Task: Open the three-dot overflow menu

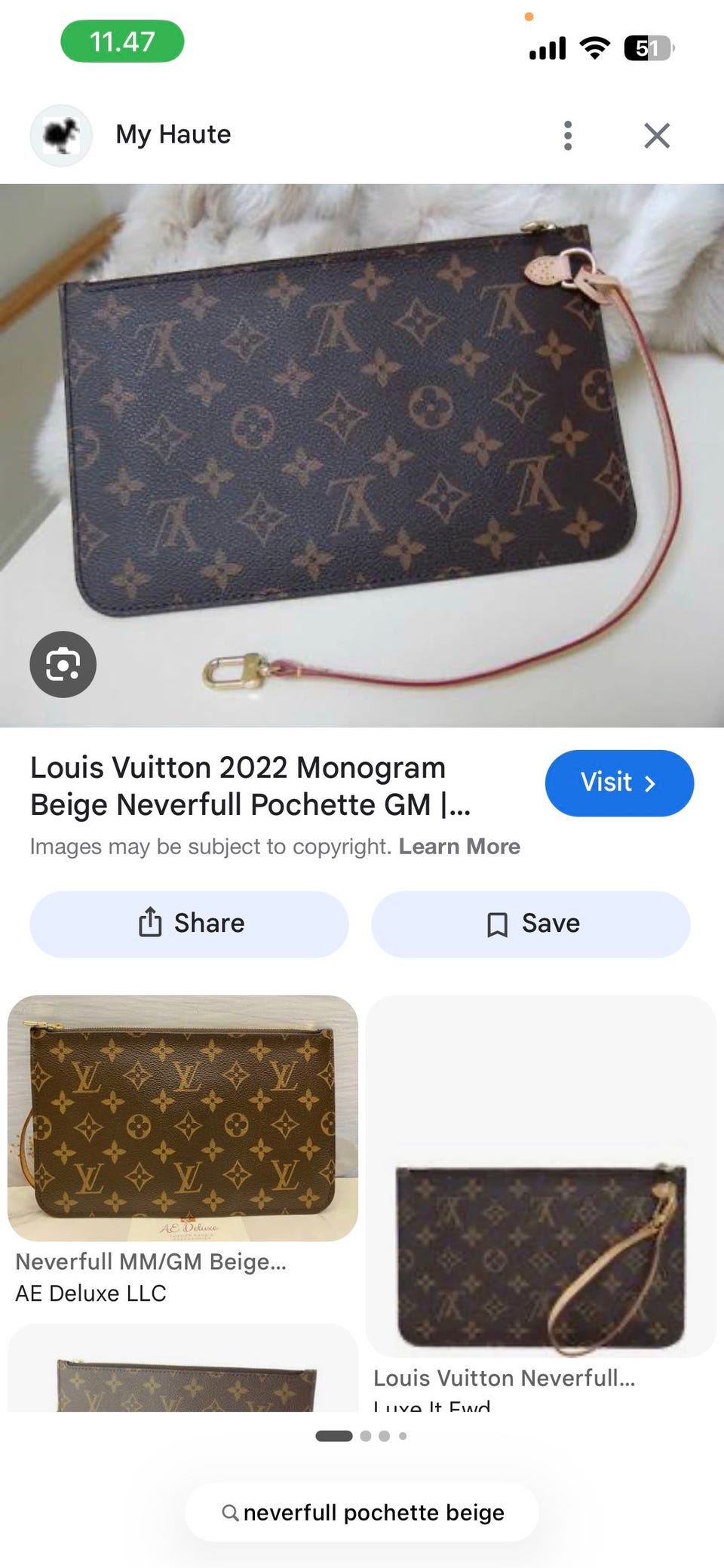Action: (x=568, y=136)
